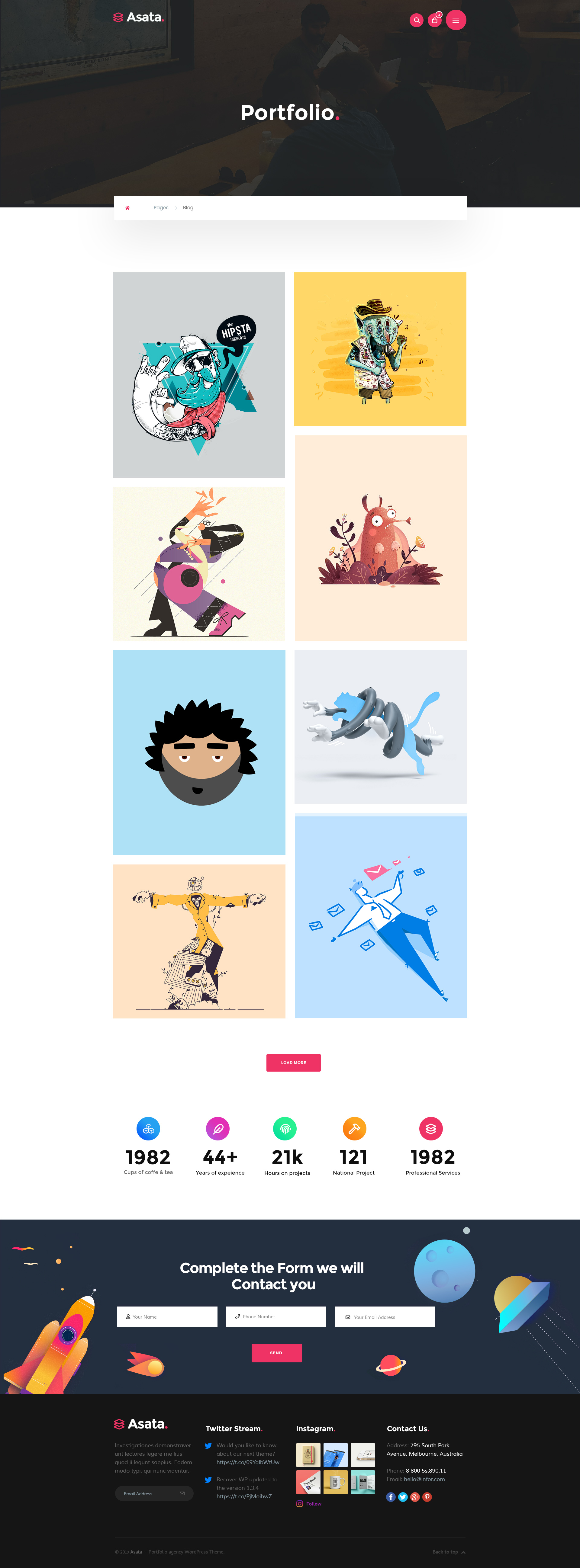Screen dimensions: 580x1568
Task: Open the Facebook social icon
Action: (391, 1497)
